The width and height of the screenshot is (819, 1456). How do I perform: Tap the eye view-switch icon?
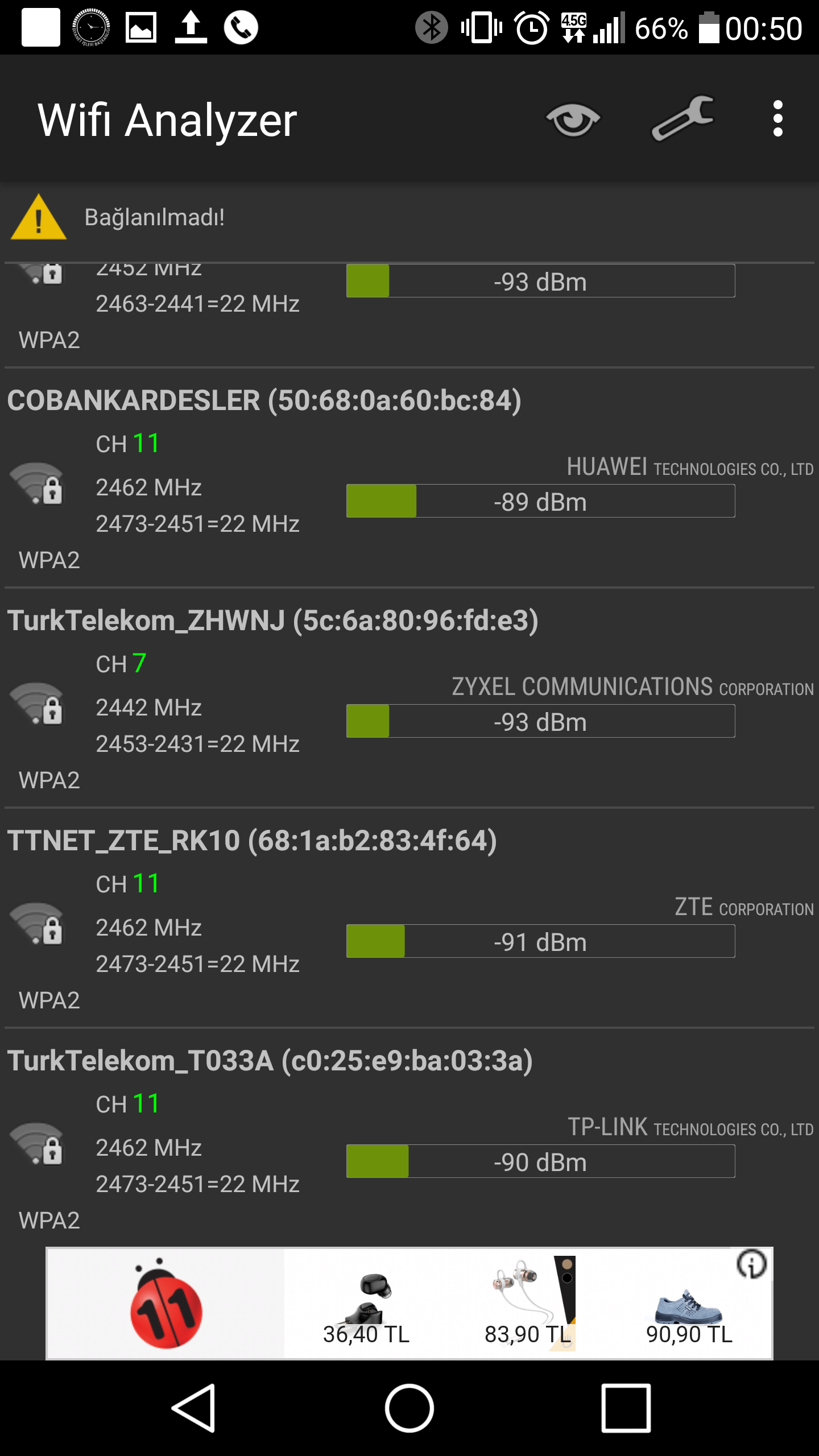[x=573, y=119]
